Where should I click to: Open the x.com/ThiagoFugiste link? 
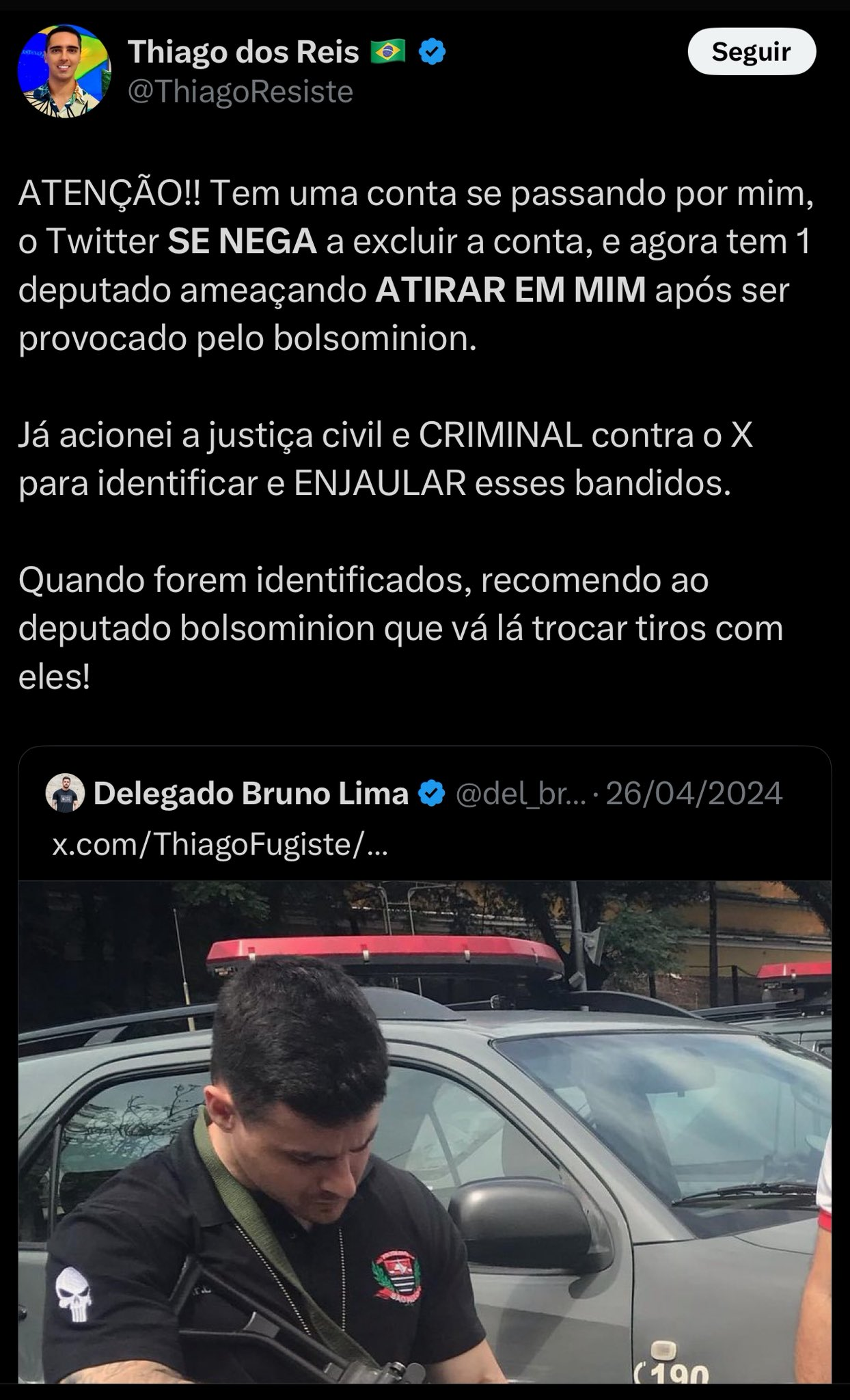[220, 845]
